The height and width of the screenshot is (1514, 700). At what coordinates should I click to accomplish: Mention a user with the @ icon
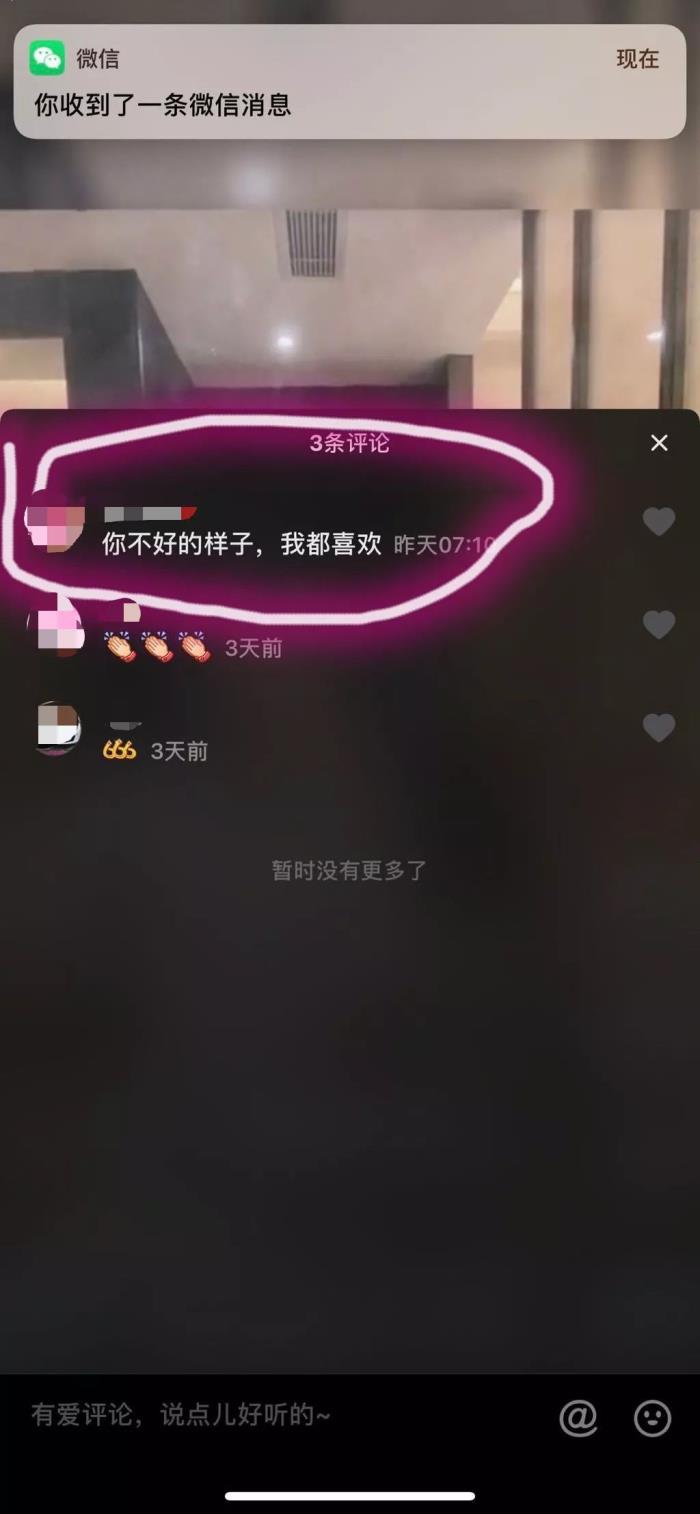click(578, 1417)
